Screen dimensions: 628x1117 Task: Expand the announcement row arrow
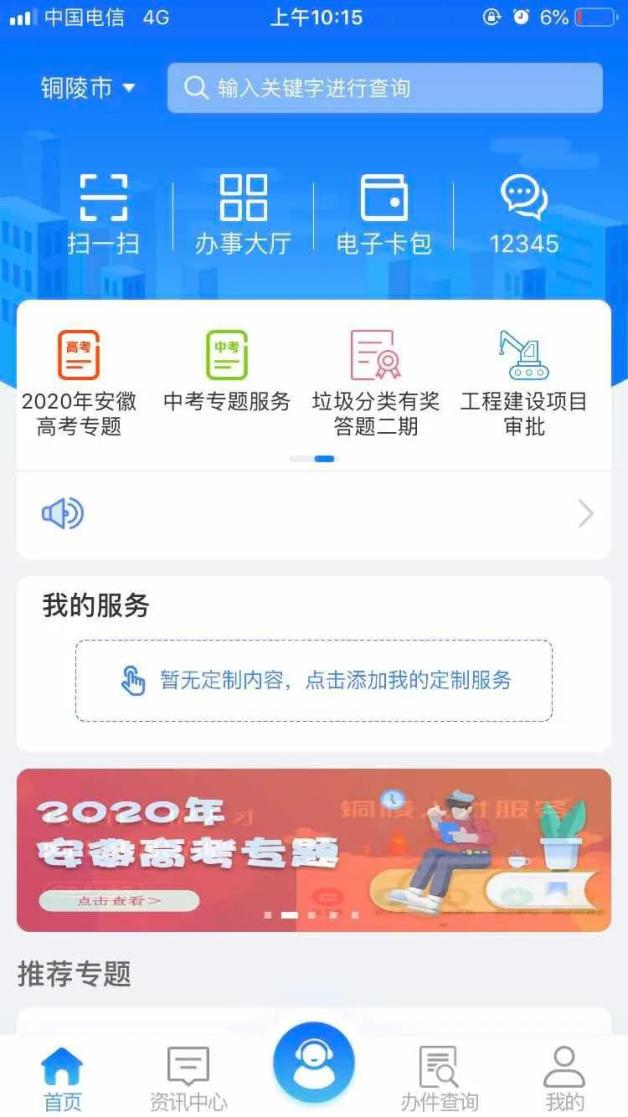[586, 514]
